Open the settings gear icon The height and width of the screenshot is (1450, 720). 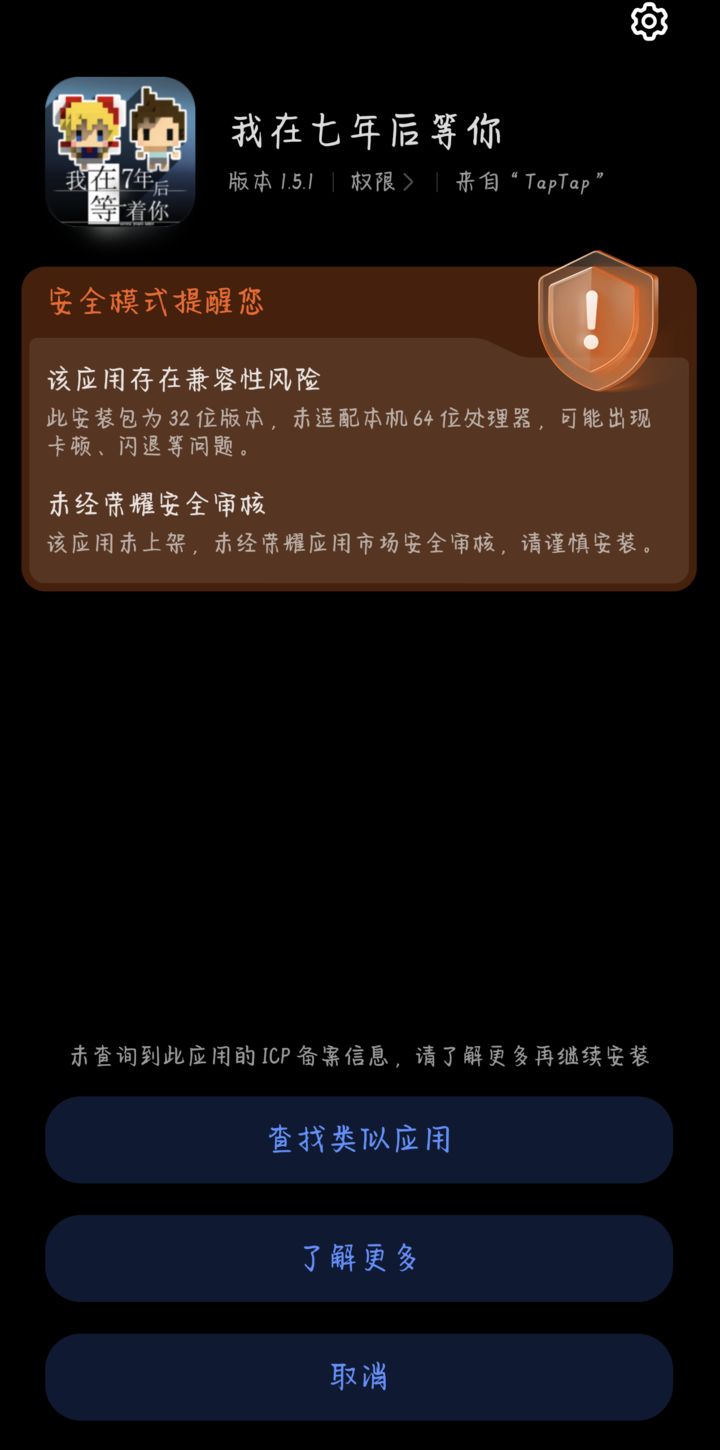pos(648,20)
